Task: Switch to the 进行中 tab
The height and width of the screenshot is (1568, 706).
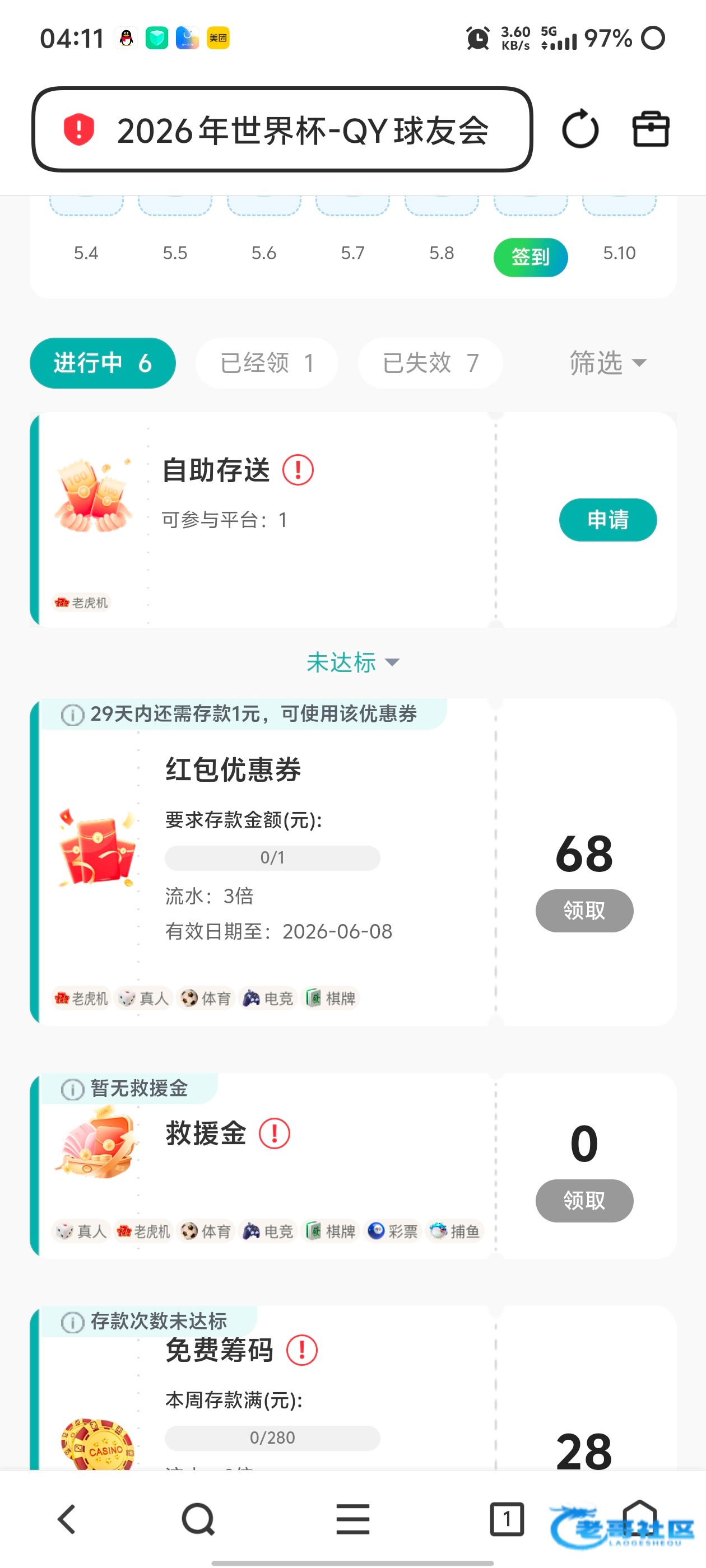Action: coord(103,363)
